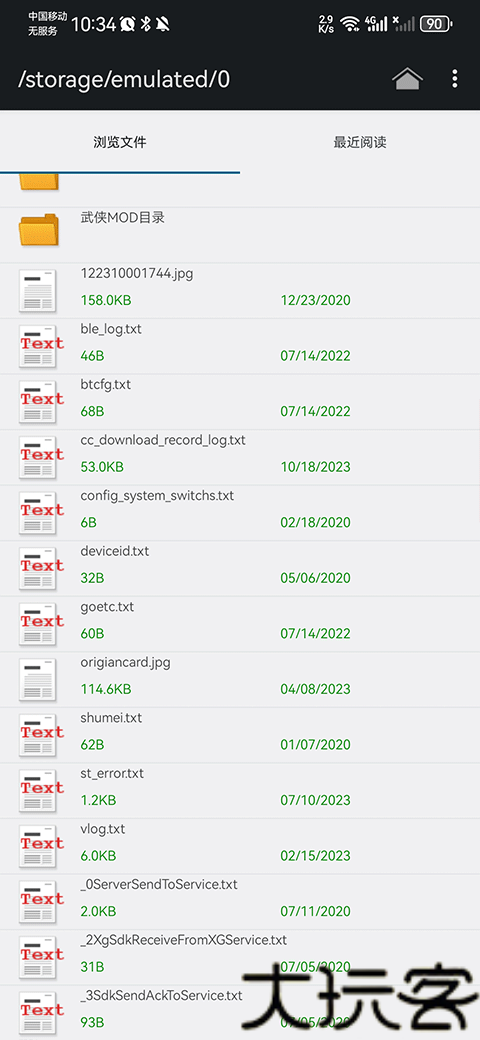The width and height of the screenshot is (480, 1040).
Task: Open btcfg.txt file
Action: (240, 402)
